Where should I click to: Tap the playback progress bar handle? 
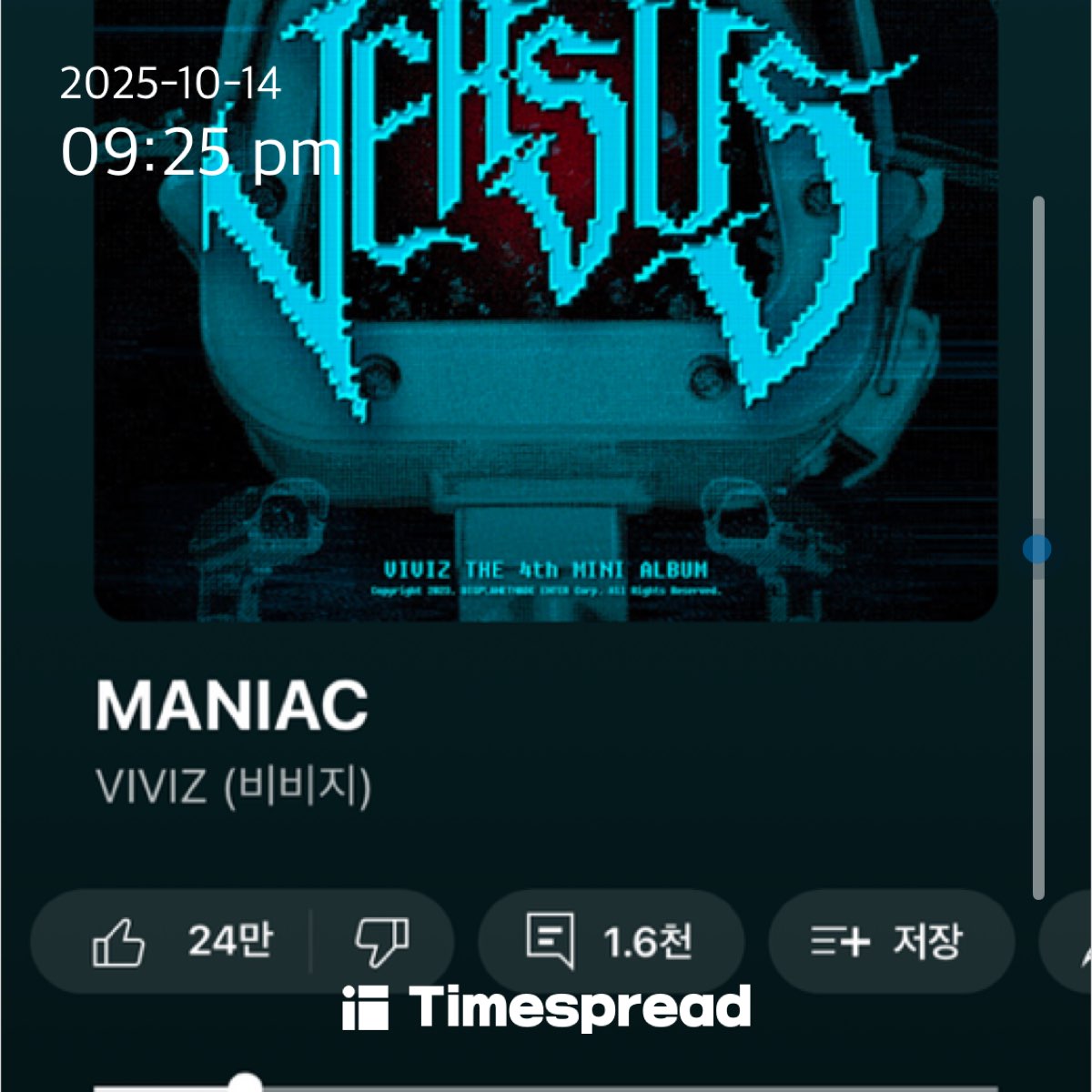coord(244,1084)
